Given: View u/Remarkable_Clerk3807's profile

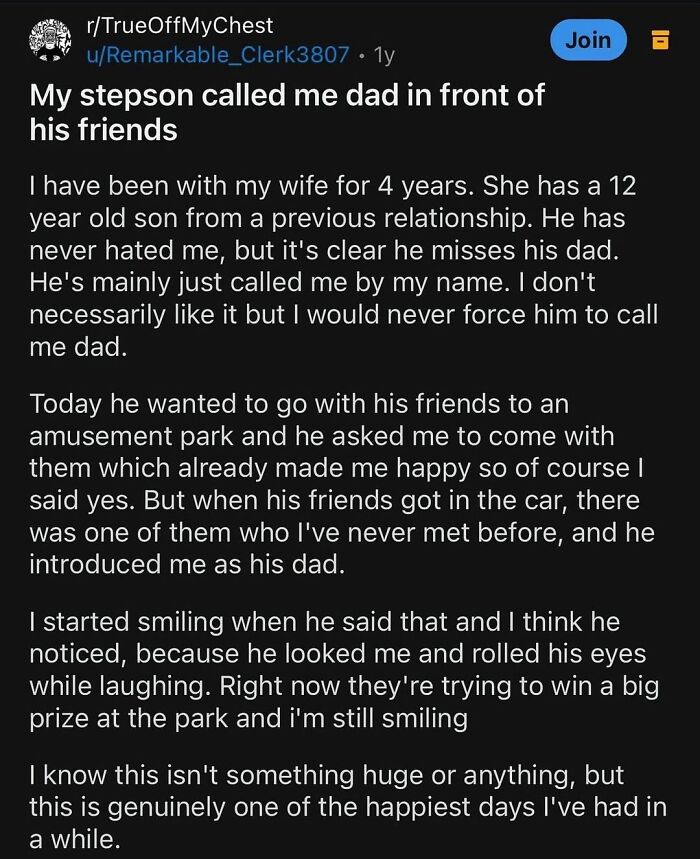Looking at the screenshot, I should [218, 54].
